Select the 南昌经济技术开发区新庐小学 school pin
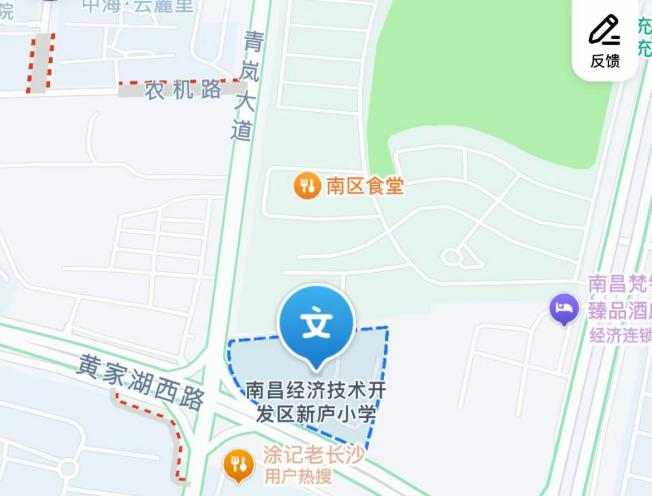 pyautogui.click(x=316, y=324)
